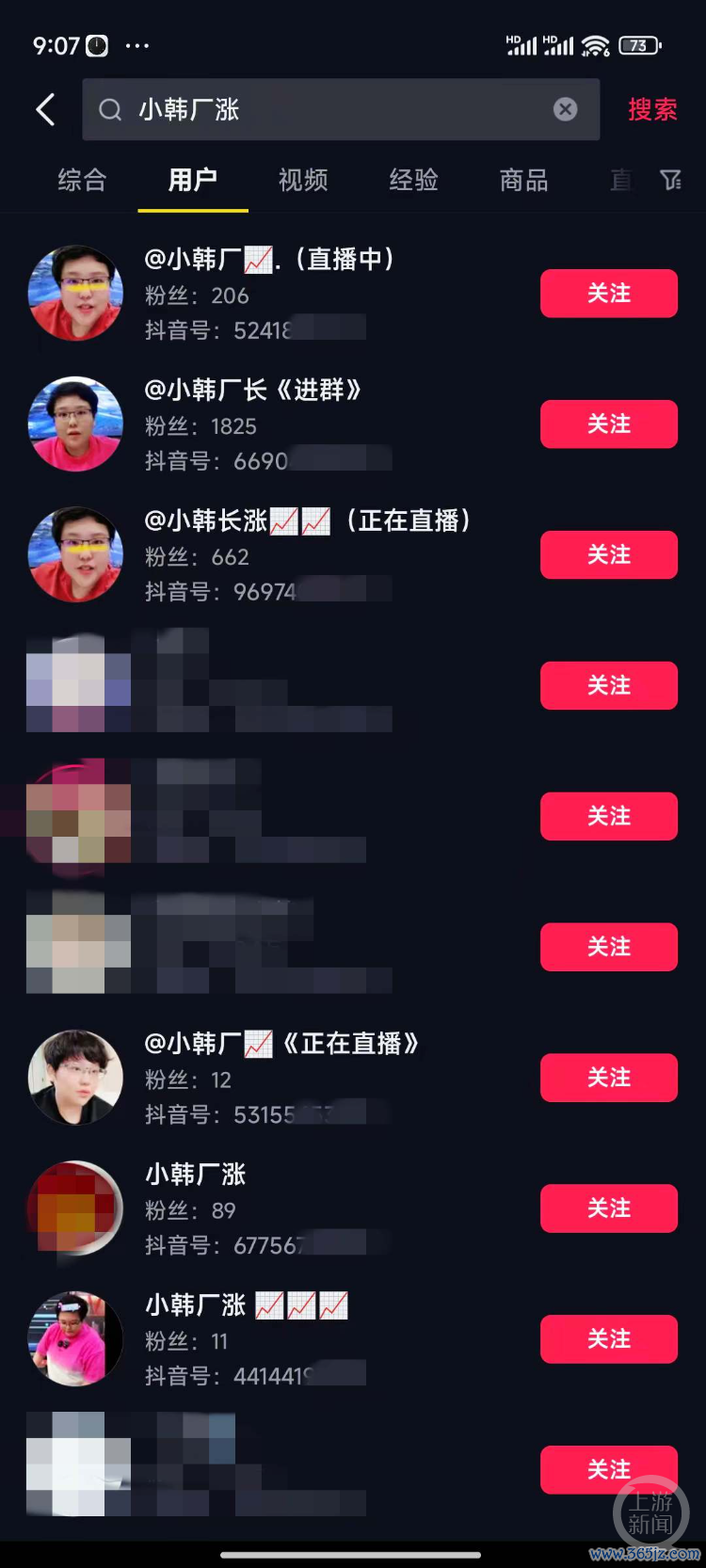Open the profile of @小韩厂《正在直播》
Screen dimensions: 706x1568
pyautogui.click(x=281, y=1044)
